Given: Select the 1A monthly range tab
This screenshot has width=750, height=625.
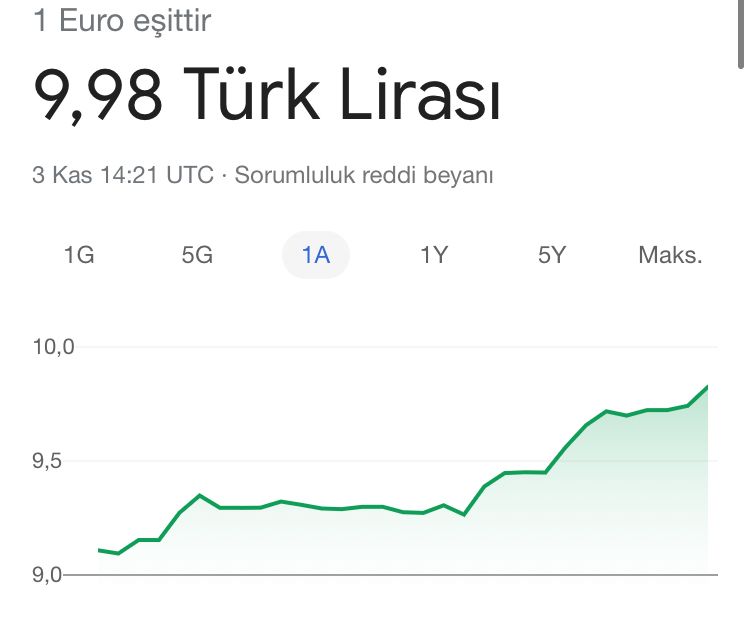Looking at the screenshot, I should click(316, 255).
